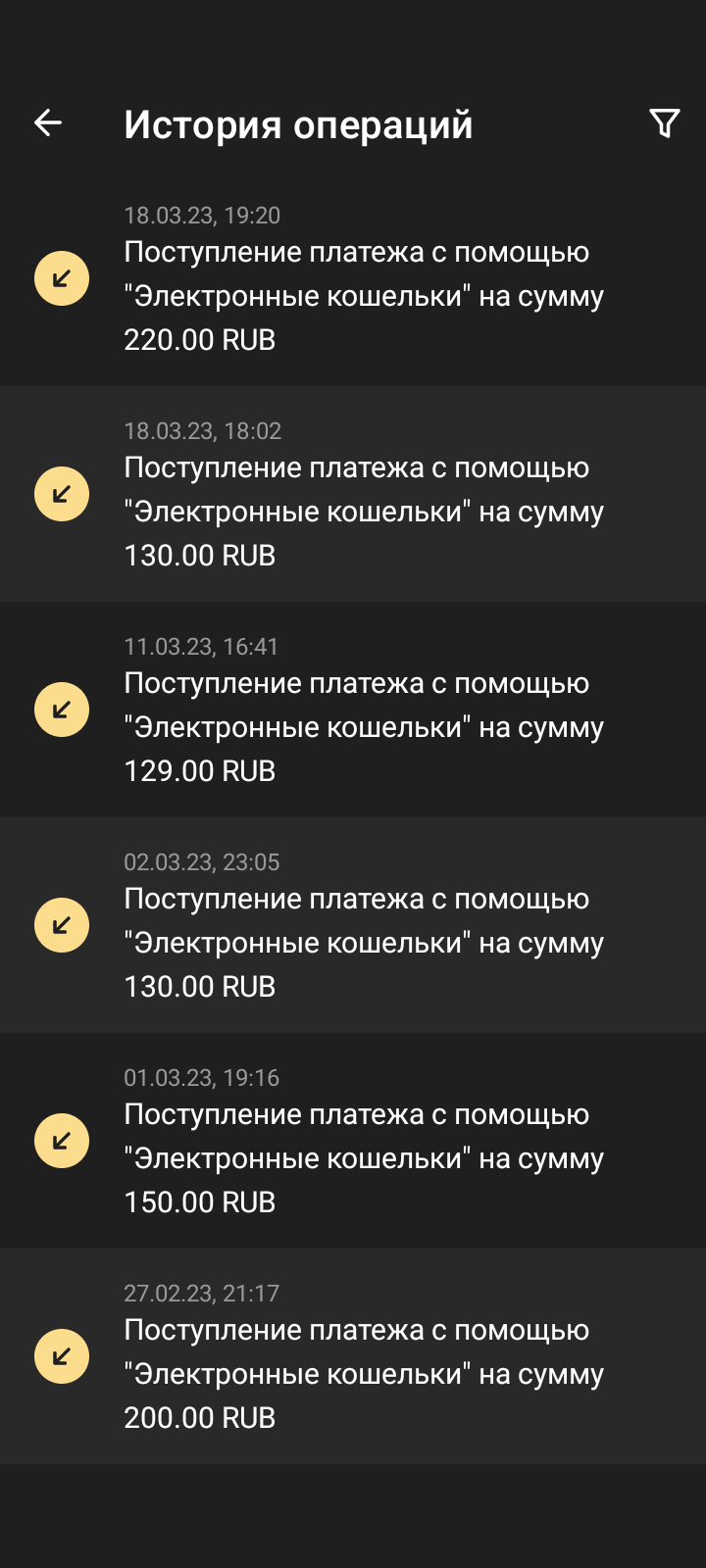This screenshot has width=706, height=1568.
Task: Click the date label 11.03.23, 16:41
Action: [202, 646]
